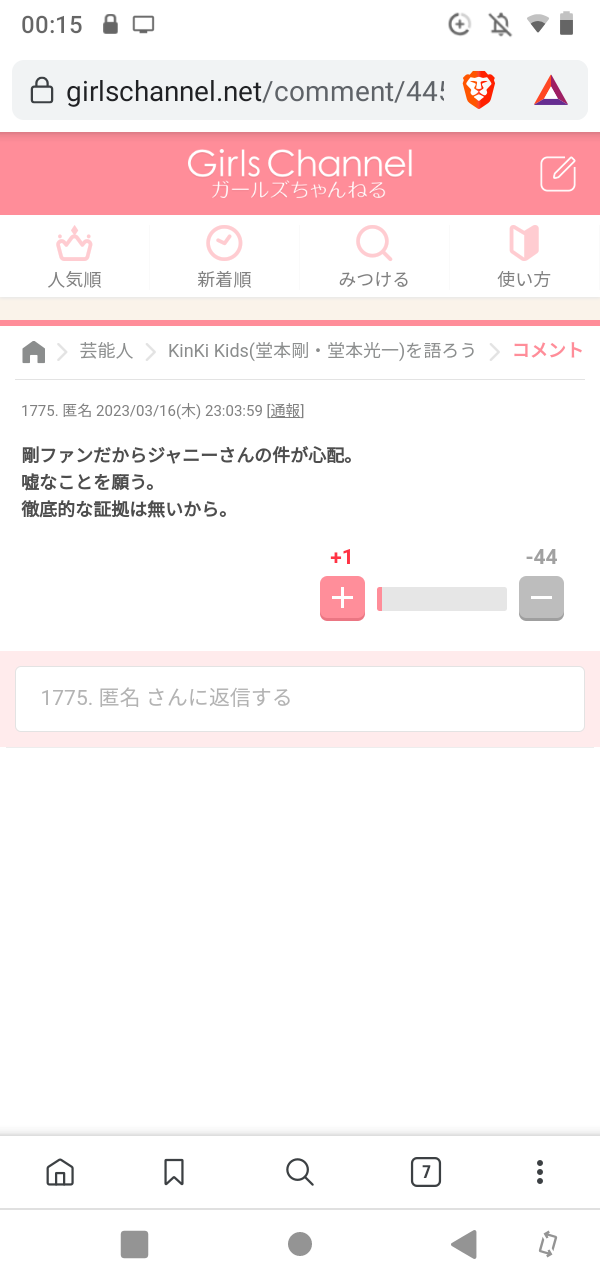Open the みつける search tab
This screenshot has height=1280, width=600.
point(374,257)
